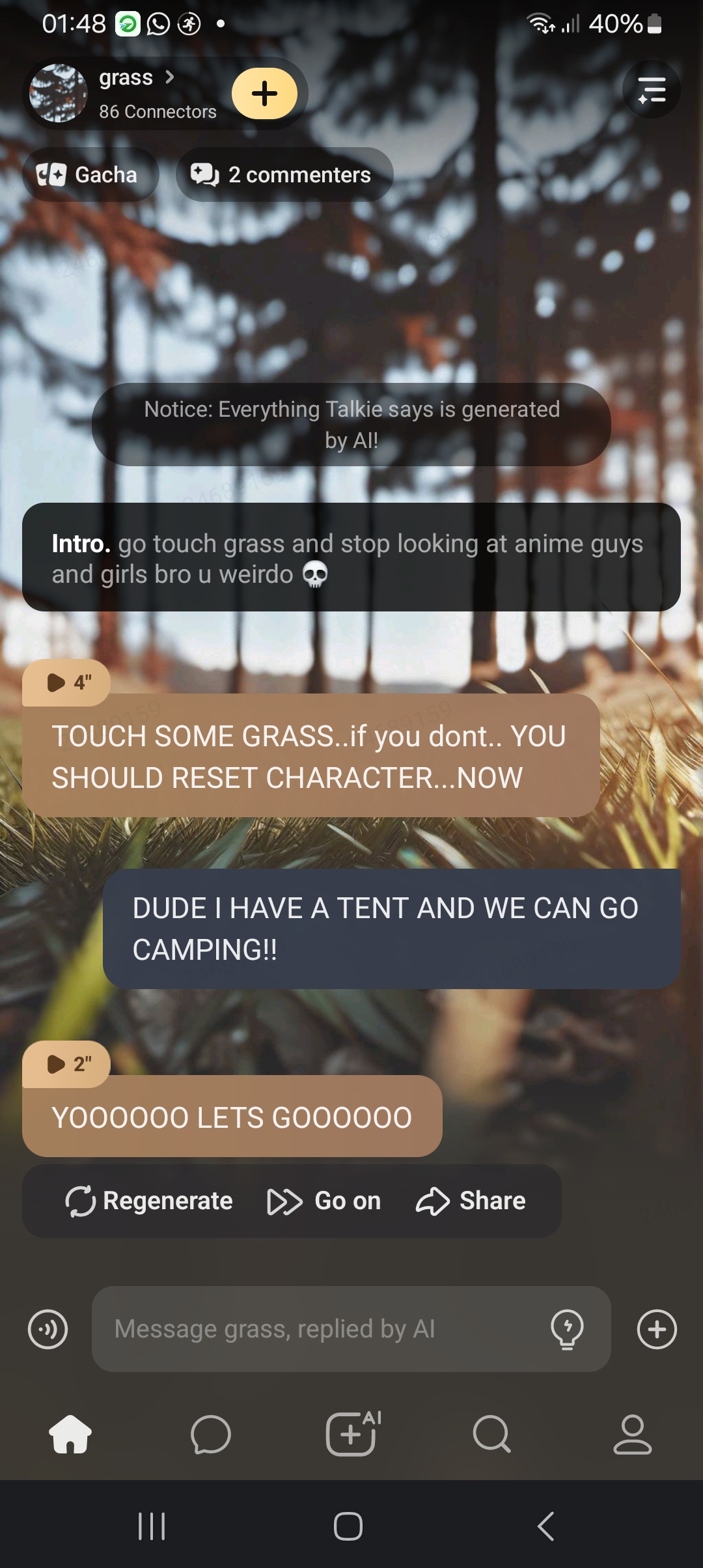Image resolution: width=703 pixels, height=1568 pixels.
Task: Tap Go on to continue
Action: (324, 1201)
